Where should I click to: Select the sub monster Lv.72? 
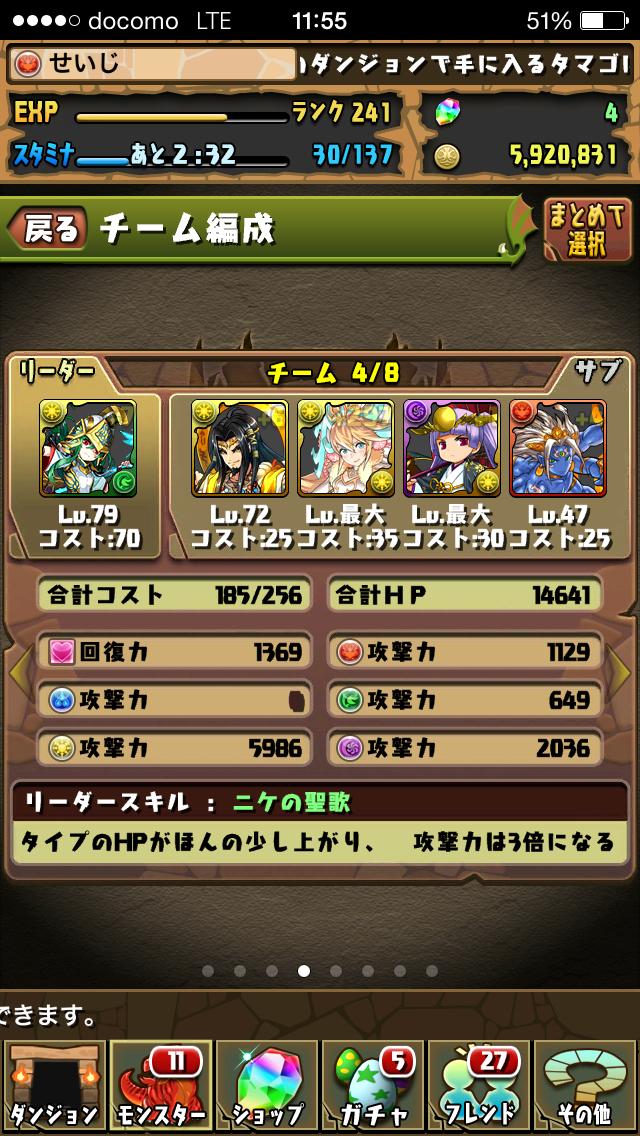(240, 447)
